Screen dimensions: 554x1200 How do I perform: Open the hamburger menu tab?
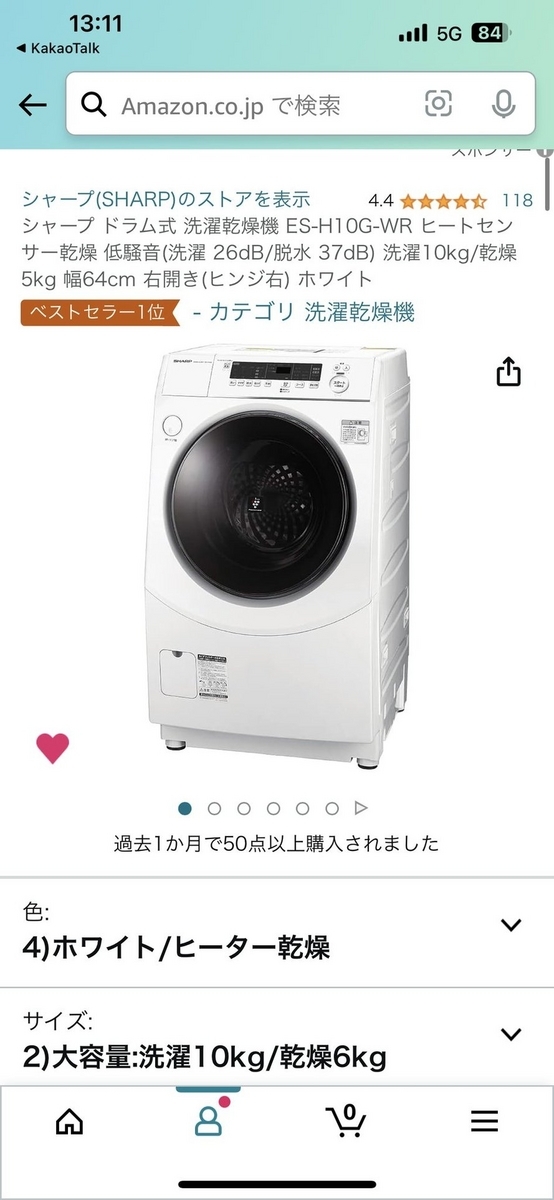[x=484, y=1121]
